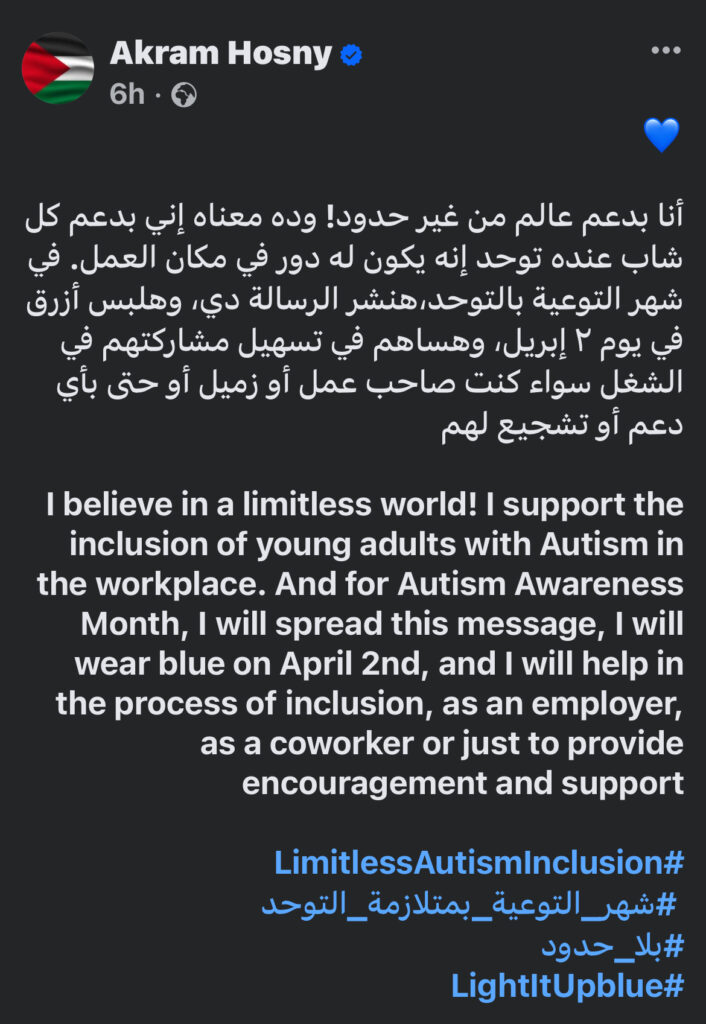Open the Akram Hosny profile name link
Image resolution: width=706 pixels, height=1024 pixels.
tap(219, 54)
